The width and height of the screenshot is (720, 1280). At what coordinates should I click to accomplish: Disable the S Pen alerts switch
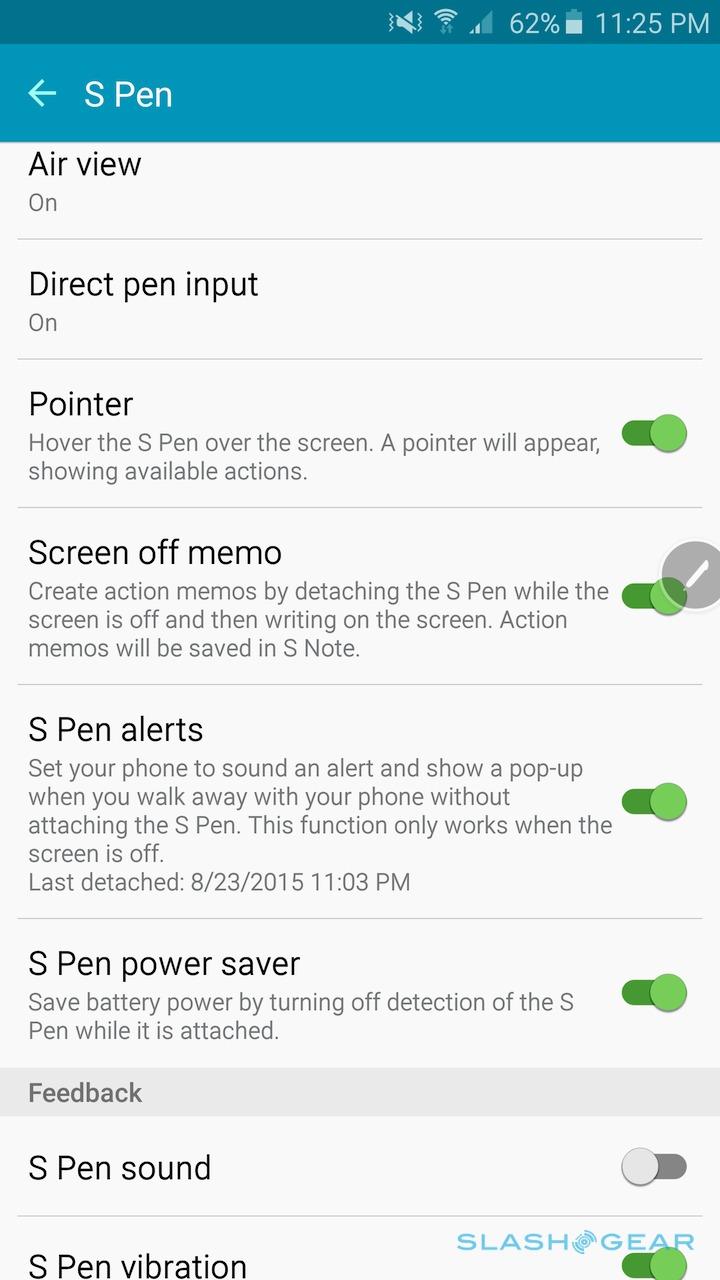(654, 801)
